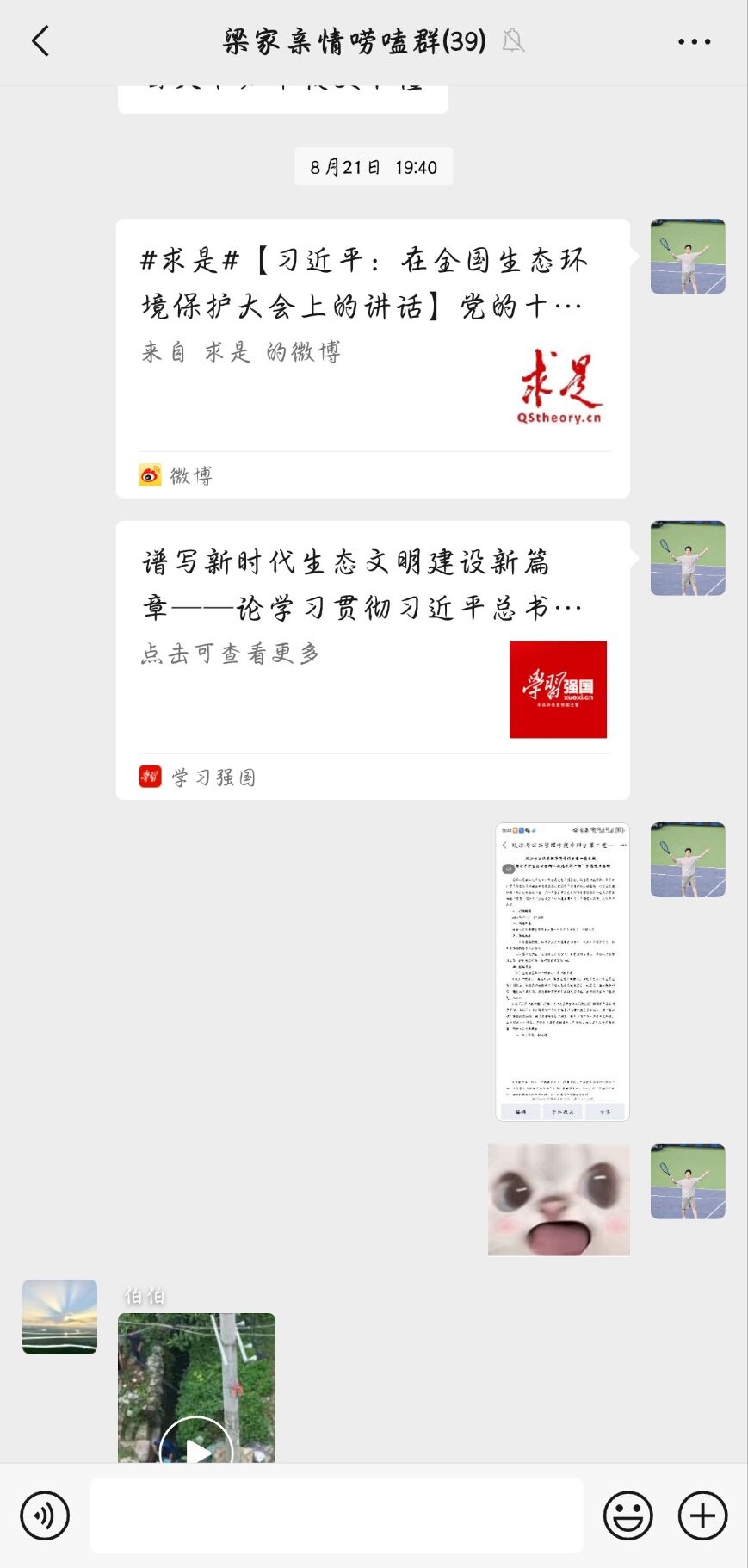
Task: Open the emoji picker
Action: [627, 1515]
